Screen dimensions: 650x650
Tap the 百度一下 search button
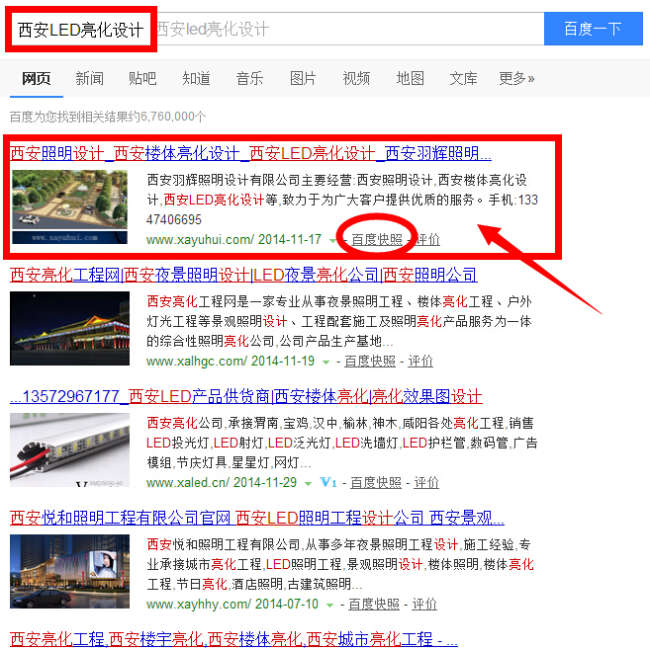point(592,29)
